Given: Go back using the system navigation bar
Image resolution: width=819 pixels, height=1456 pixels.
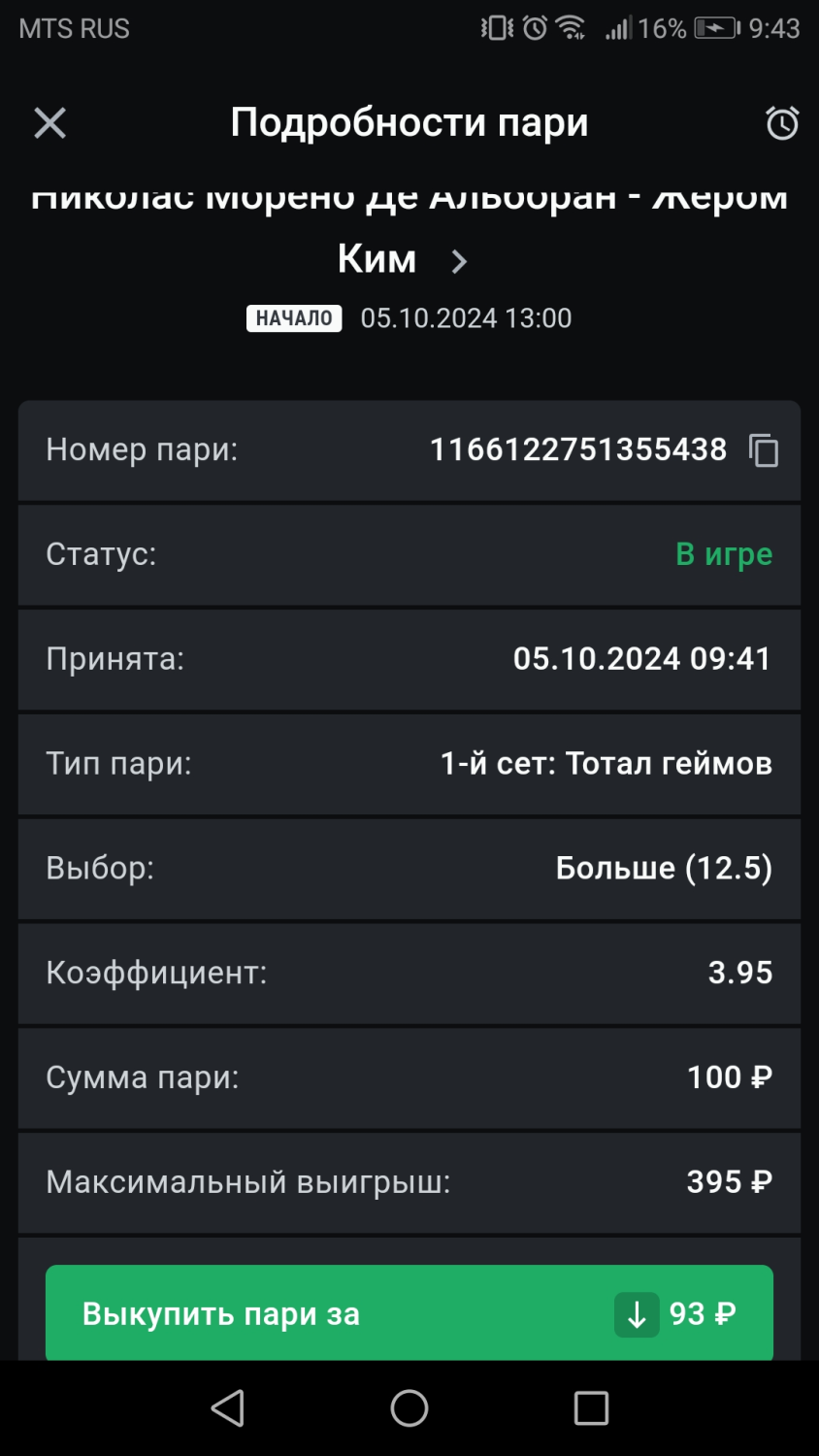Looking at the screenshot, I should point(228,1407).
